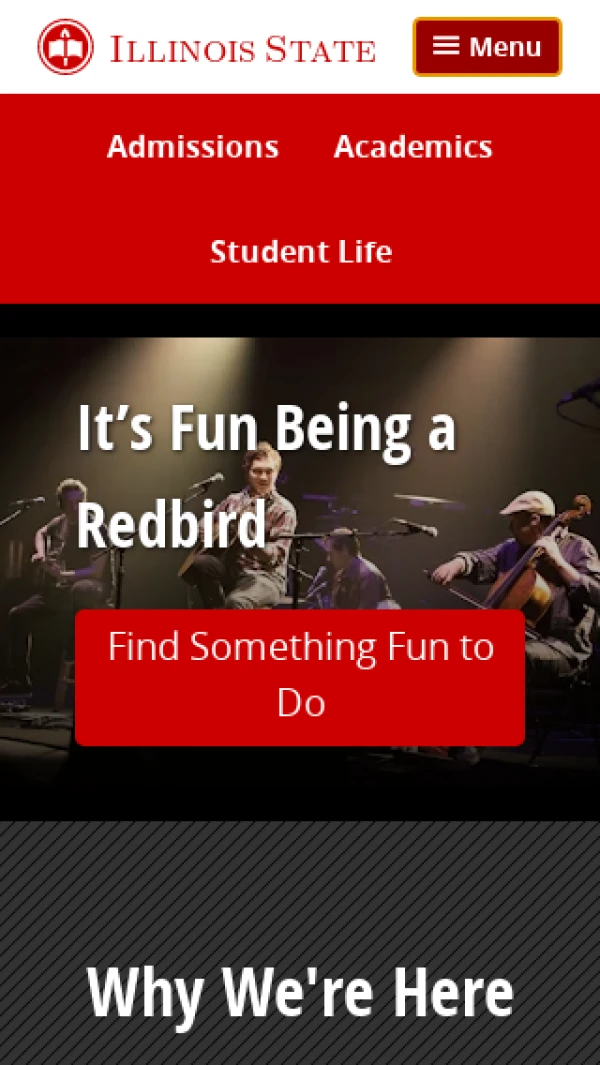Tap Find Something Fun to Do

pyautogui.click(x=300, y=675)
